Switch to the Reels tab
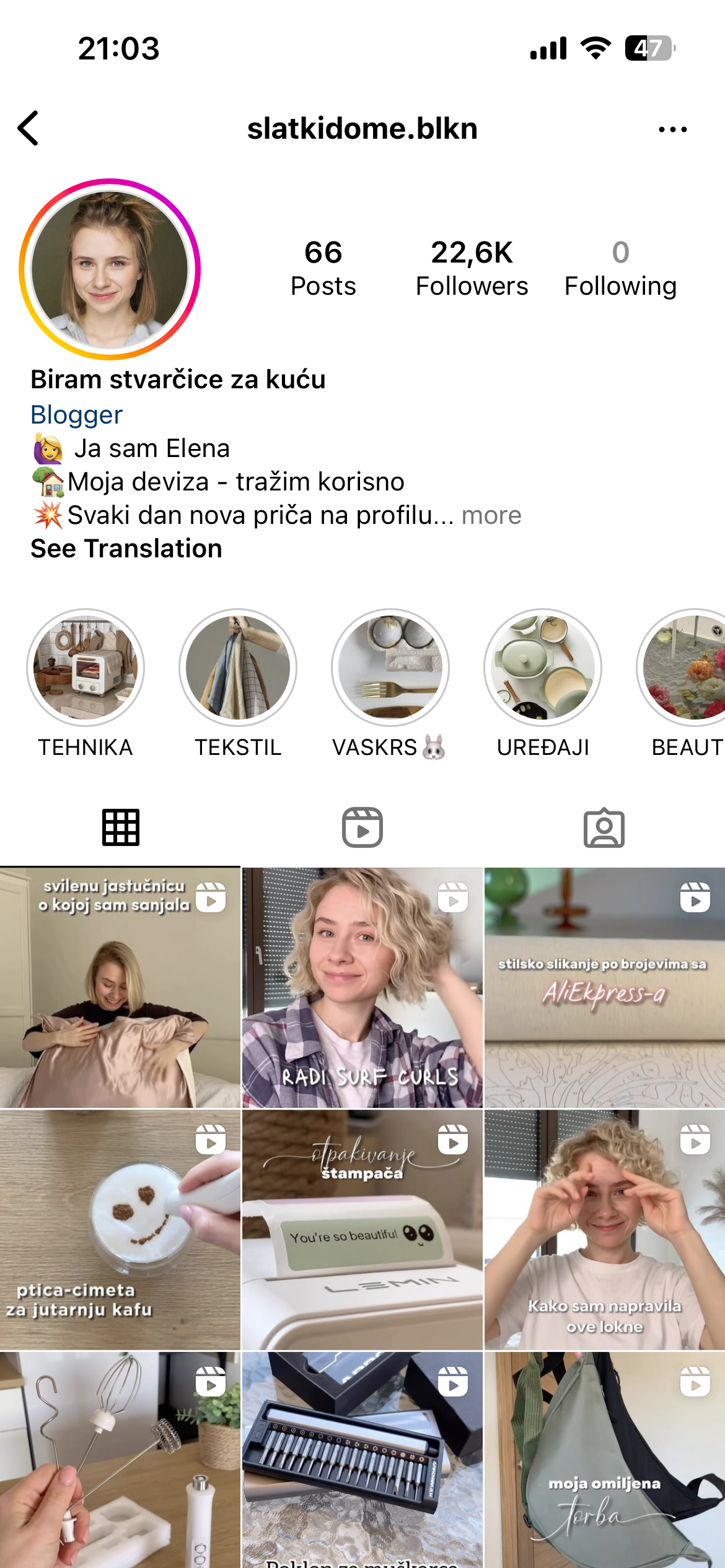The height and width of the screenshot is (1568, 725). [362, 827]
